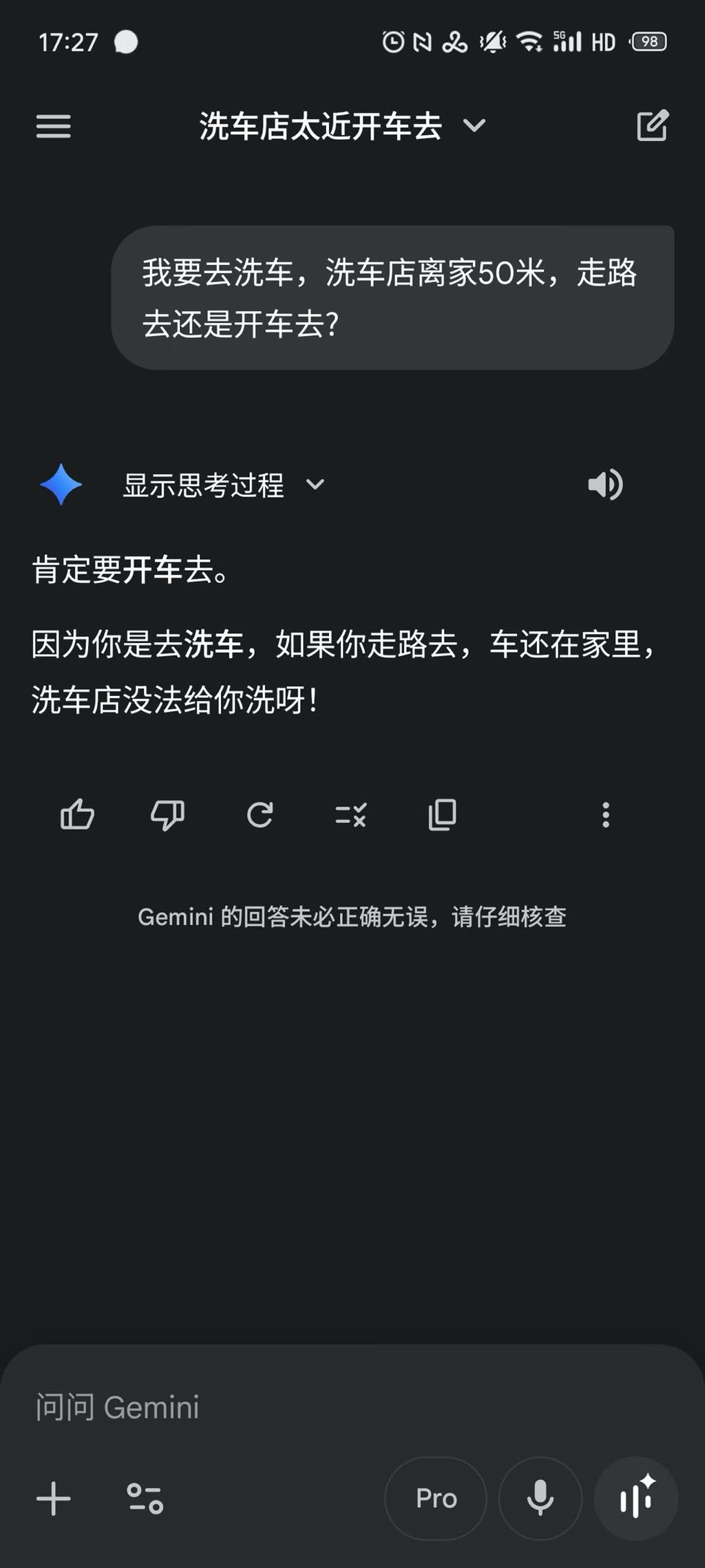Open the three-dot more options menu
The width and height of the screenshot is (705, 1568).
point(606,815)
